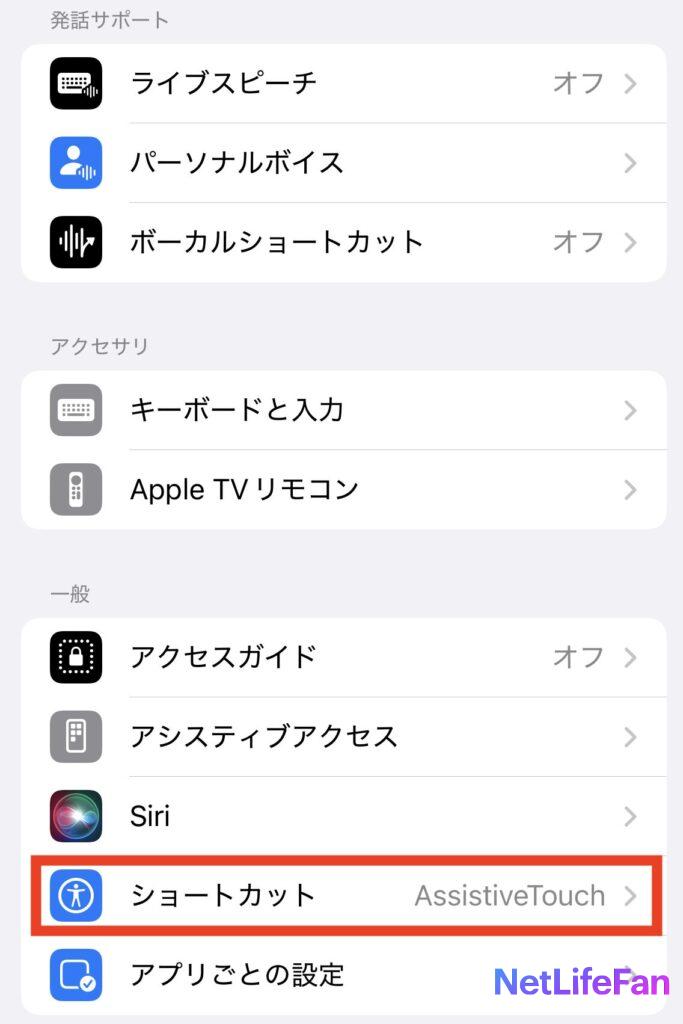Tap the アシスティブアクセス row
Image resolution: width=683 pixels, height=1024 pixels.
tap(342, 737)
